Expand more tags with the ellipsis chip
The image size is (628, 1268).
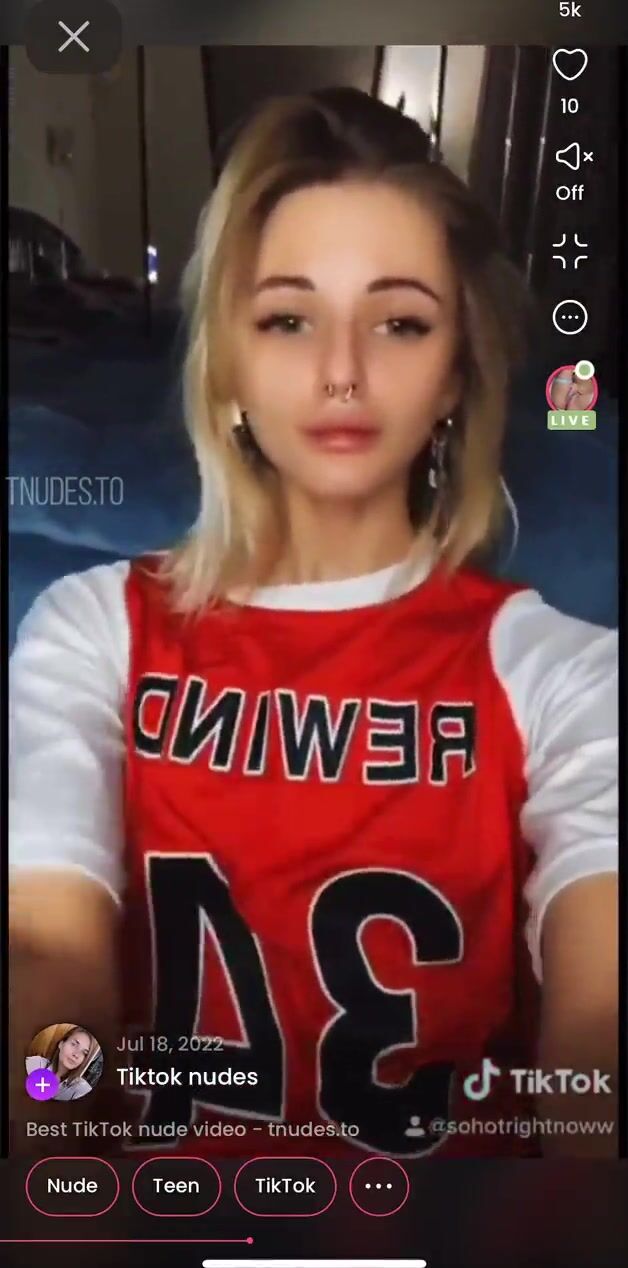379,1186
